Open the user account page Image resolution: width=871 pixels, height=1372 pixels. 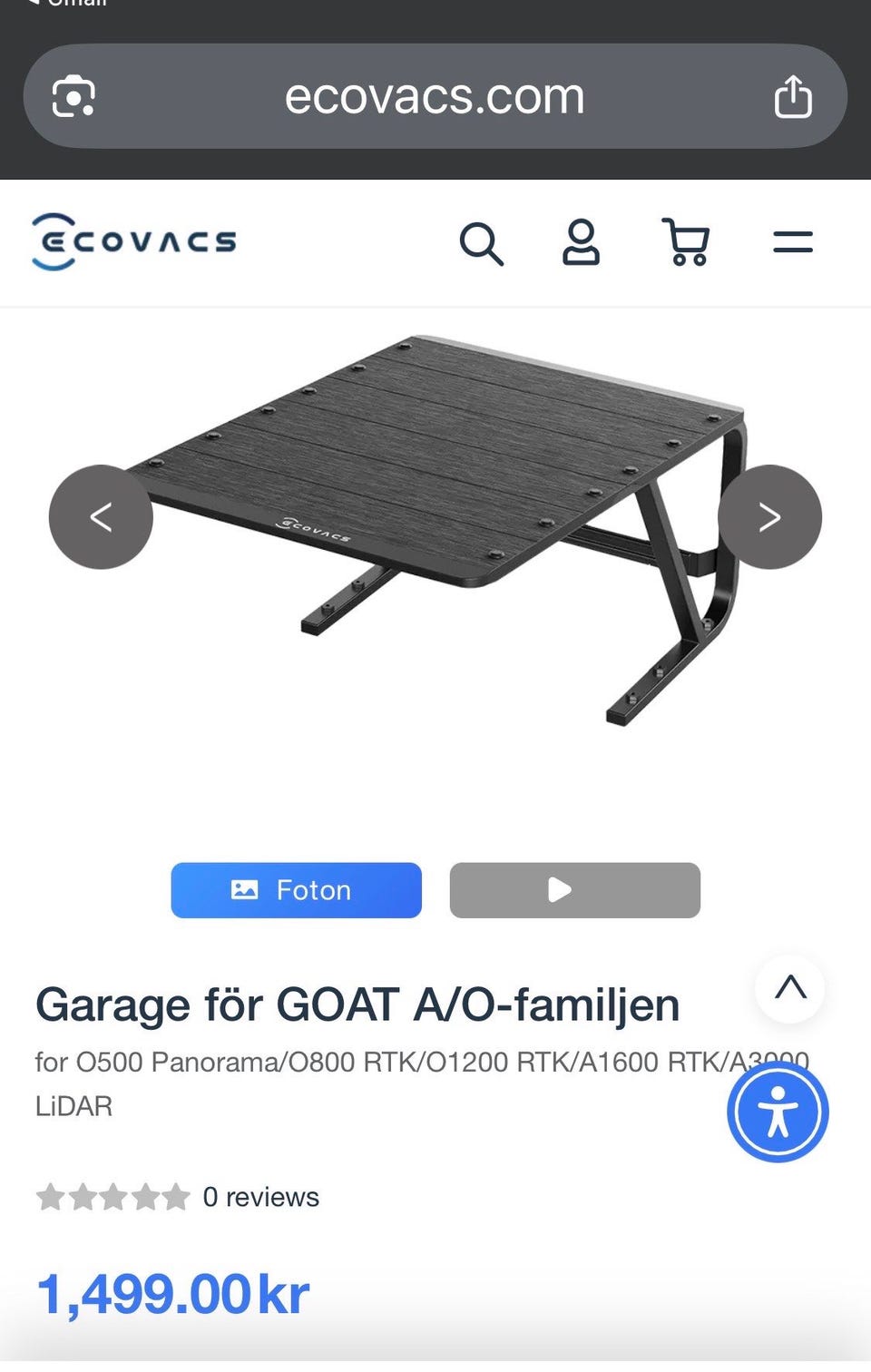point(581,243)
